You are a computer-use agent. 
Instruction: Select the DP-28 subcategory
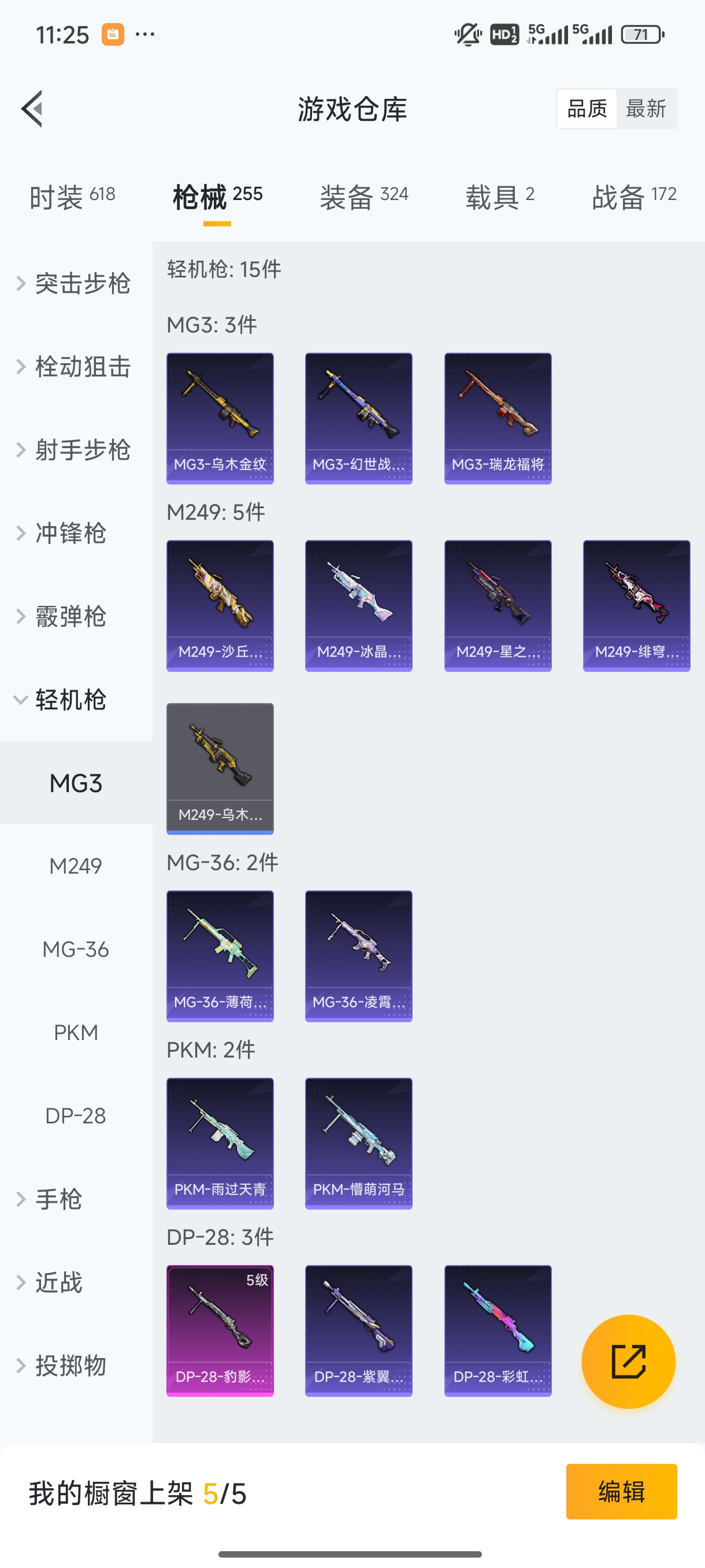tap(76, 1116)
